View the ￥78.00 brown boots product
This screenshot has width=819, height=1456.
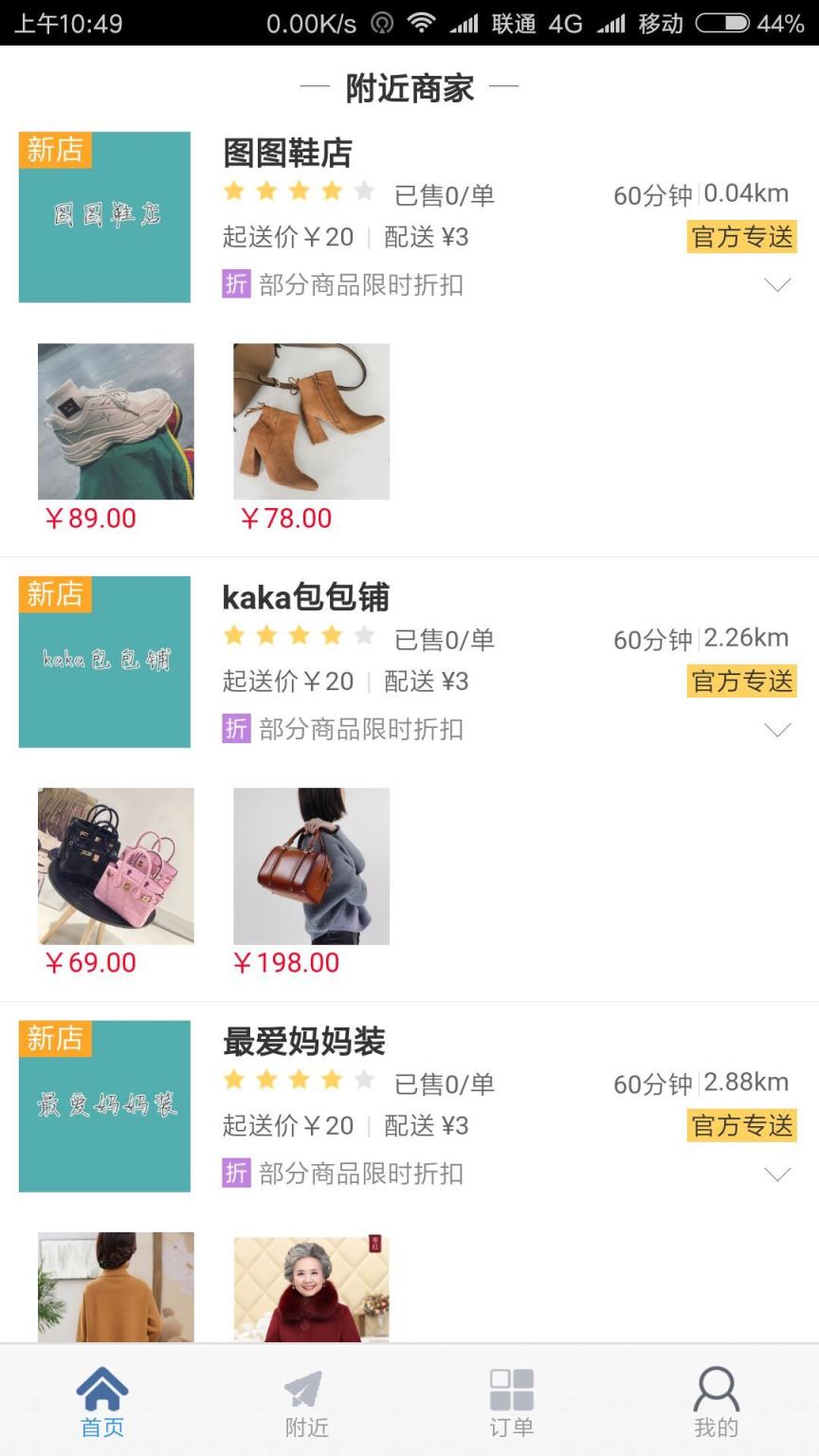tap(311, 422)
